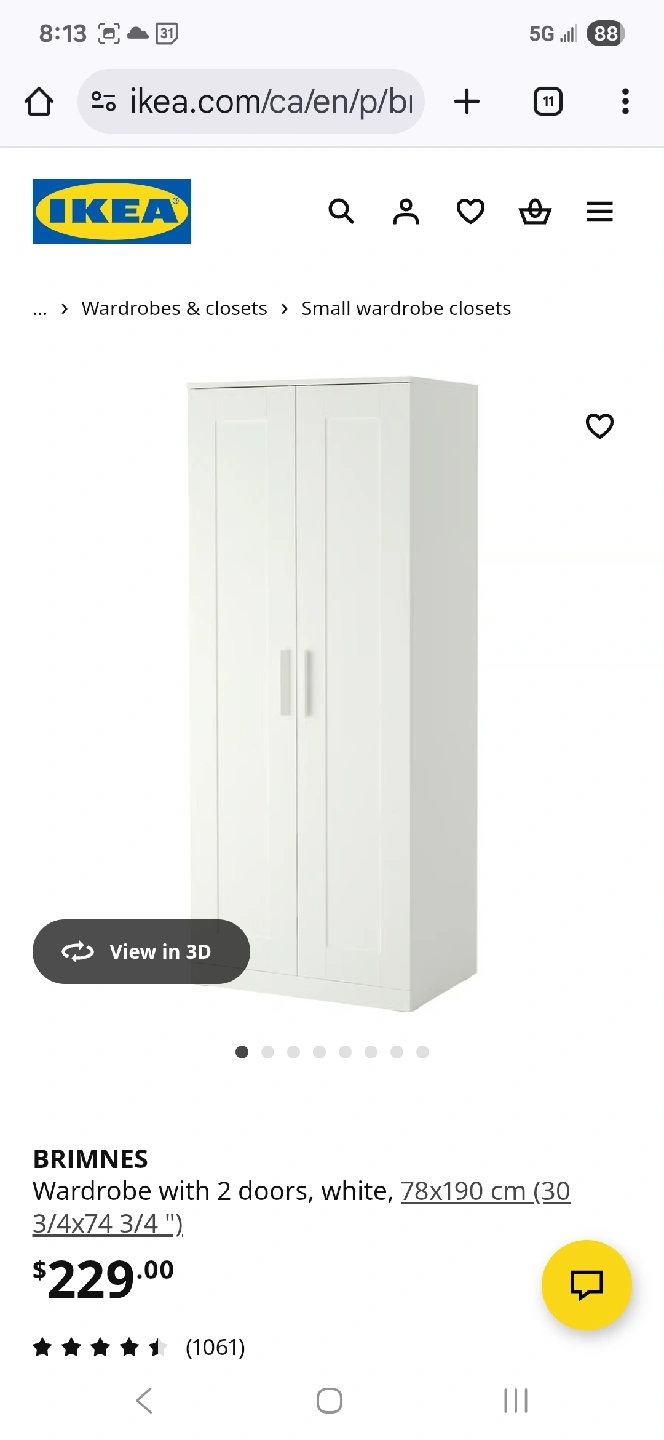Image resolution: width=664 pixels, height=1440 pixels.
Task: Go back using the system back button
Action: point(144,1400)
